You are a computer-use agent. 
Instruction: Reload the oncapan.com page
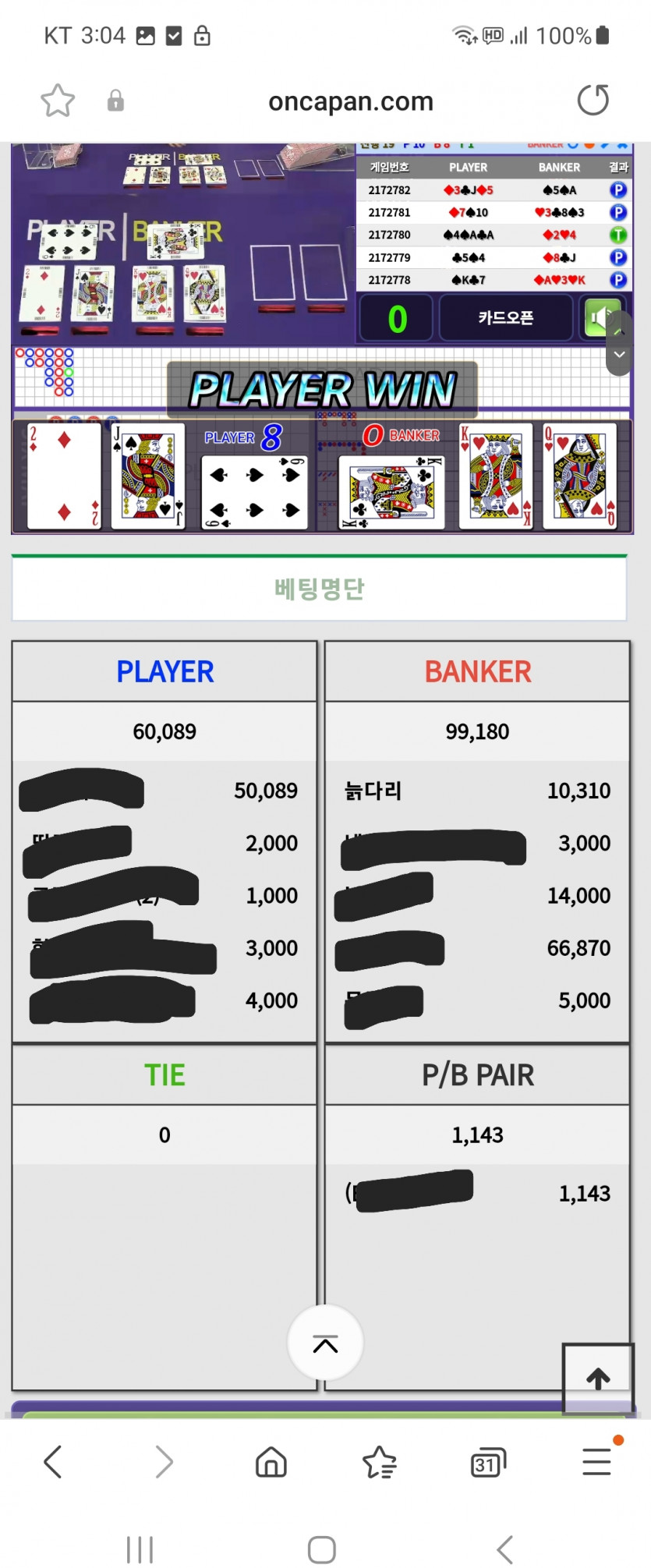(593, 101)
